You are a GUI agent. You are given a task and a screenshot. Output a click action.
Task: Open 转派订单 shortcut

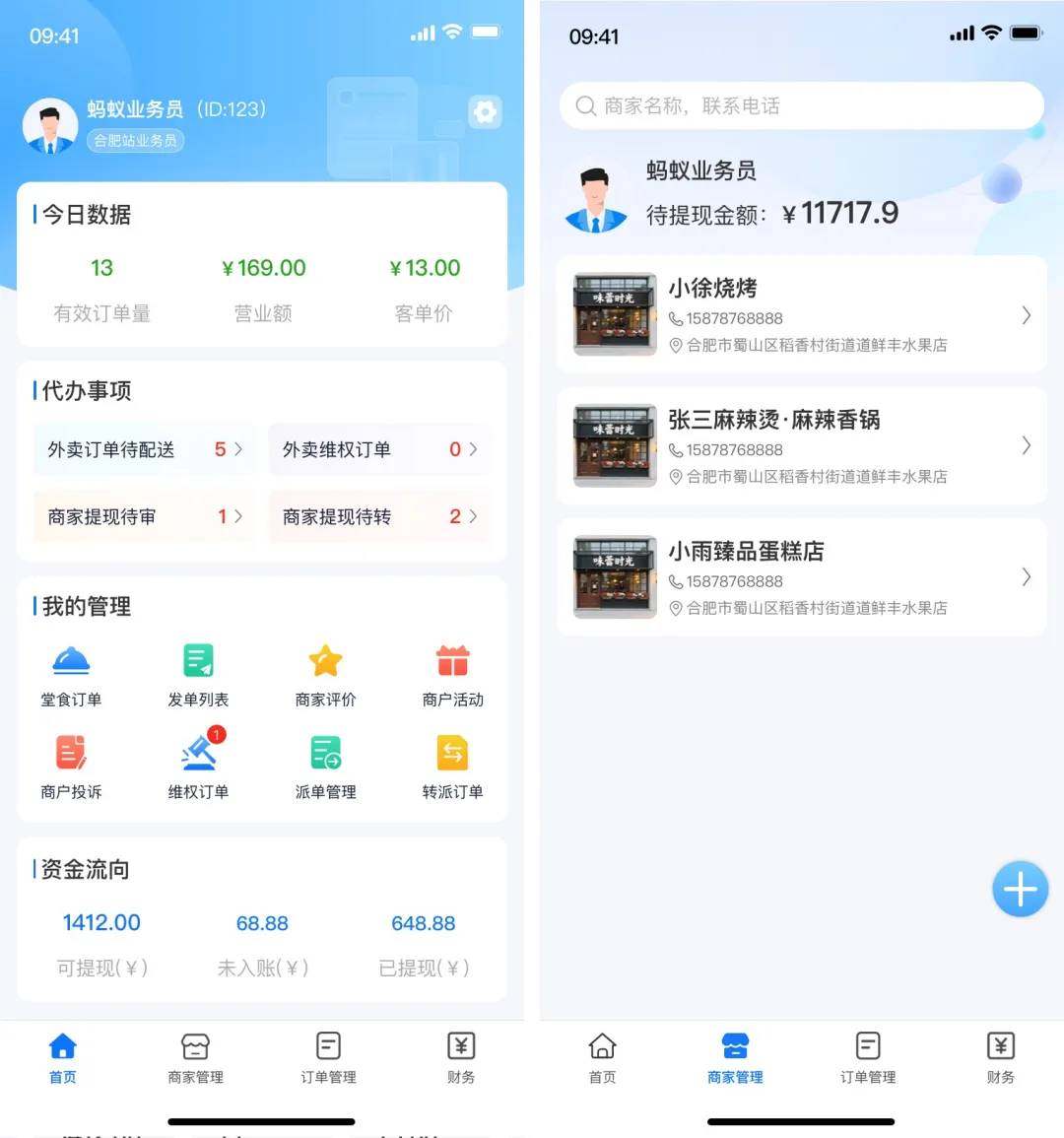click(x=452, y=767)
